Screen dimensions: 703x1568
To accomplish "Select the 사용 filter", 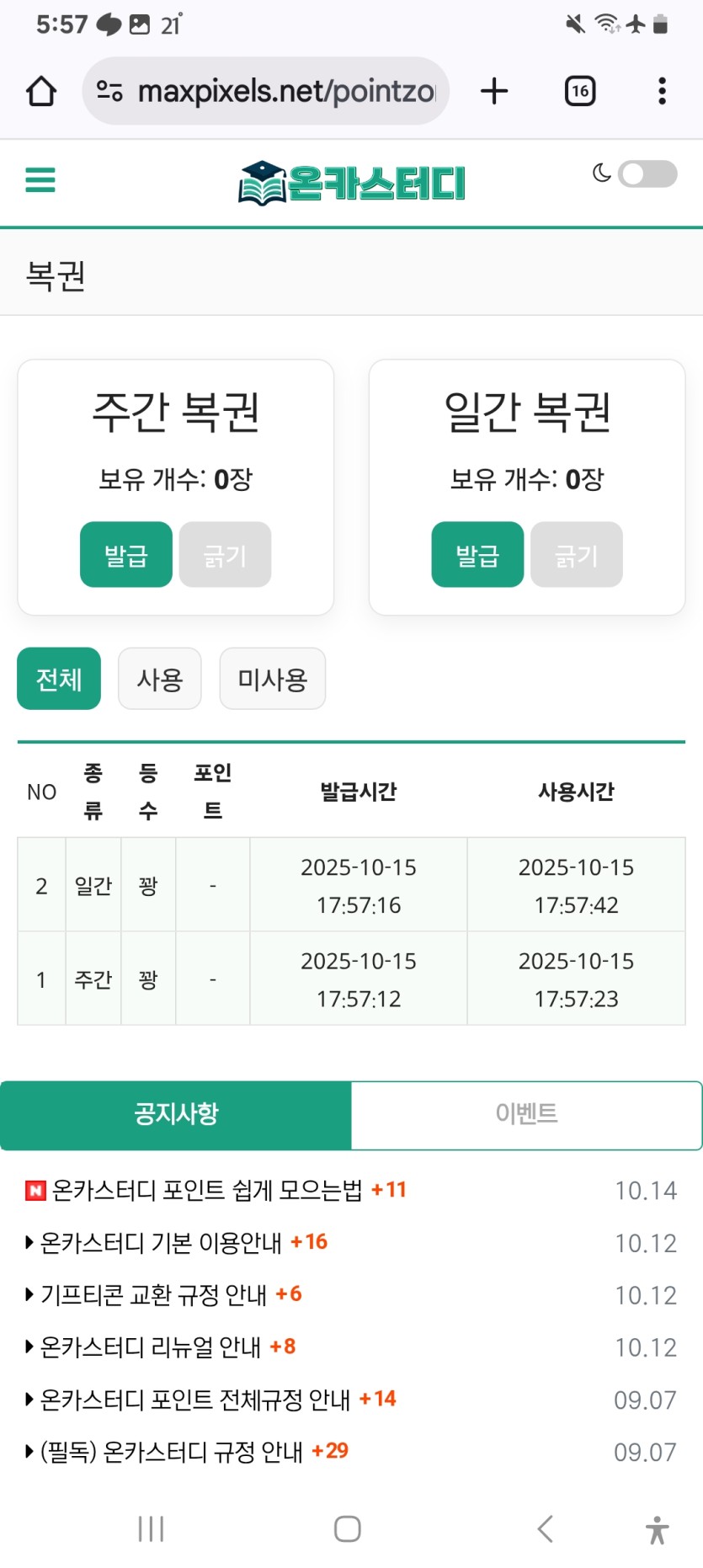I will click(x=160, y=679).
